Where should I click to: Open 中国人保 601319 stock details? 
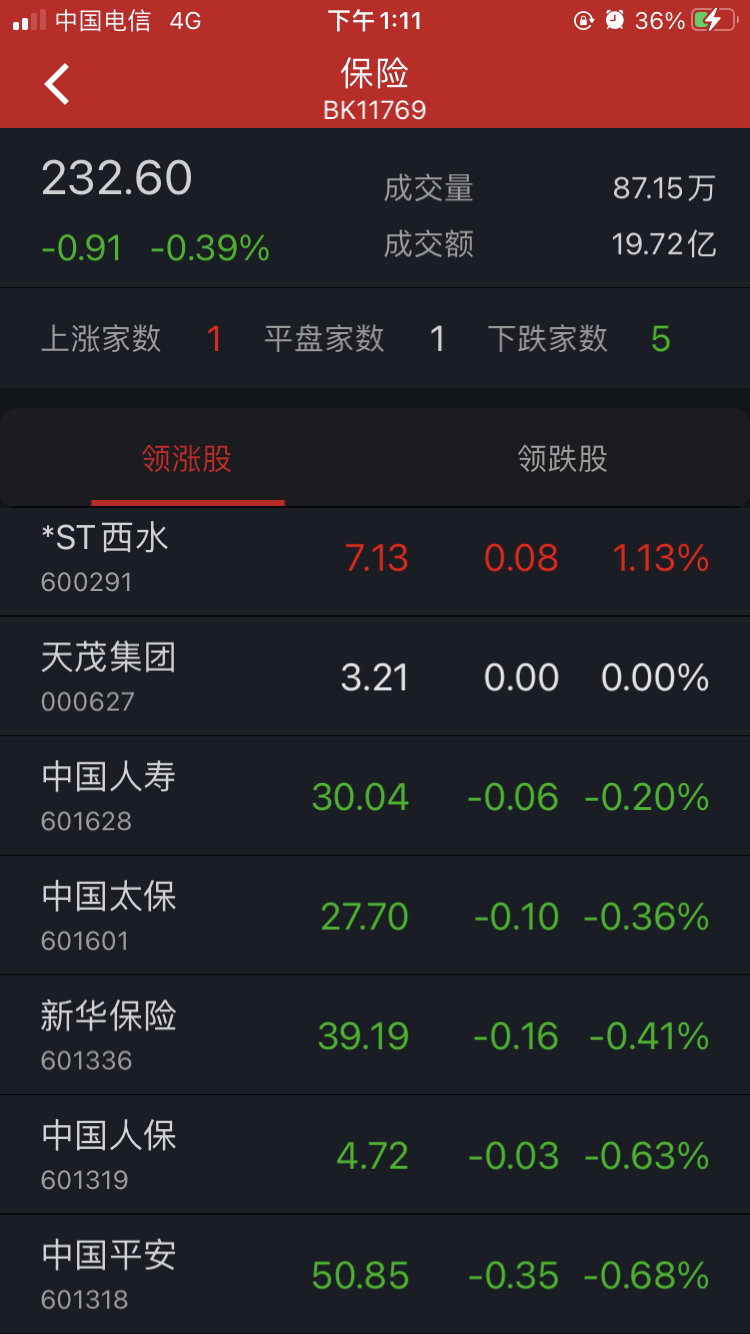(x=375, y=1155)
